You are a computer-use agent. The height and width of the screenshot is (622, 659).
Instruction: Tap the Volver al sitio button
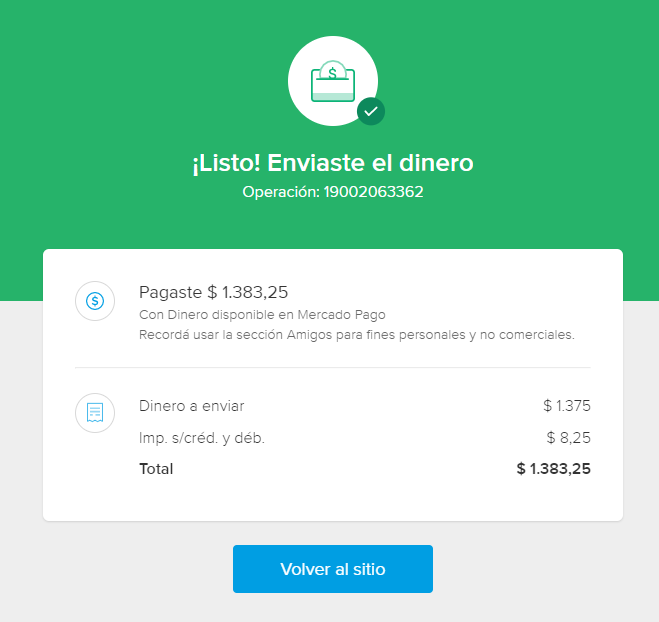pos(332,569)
